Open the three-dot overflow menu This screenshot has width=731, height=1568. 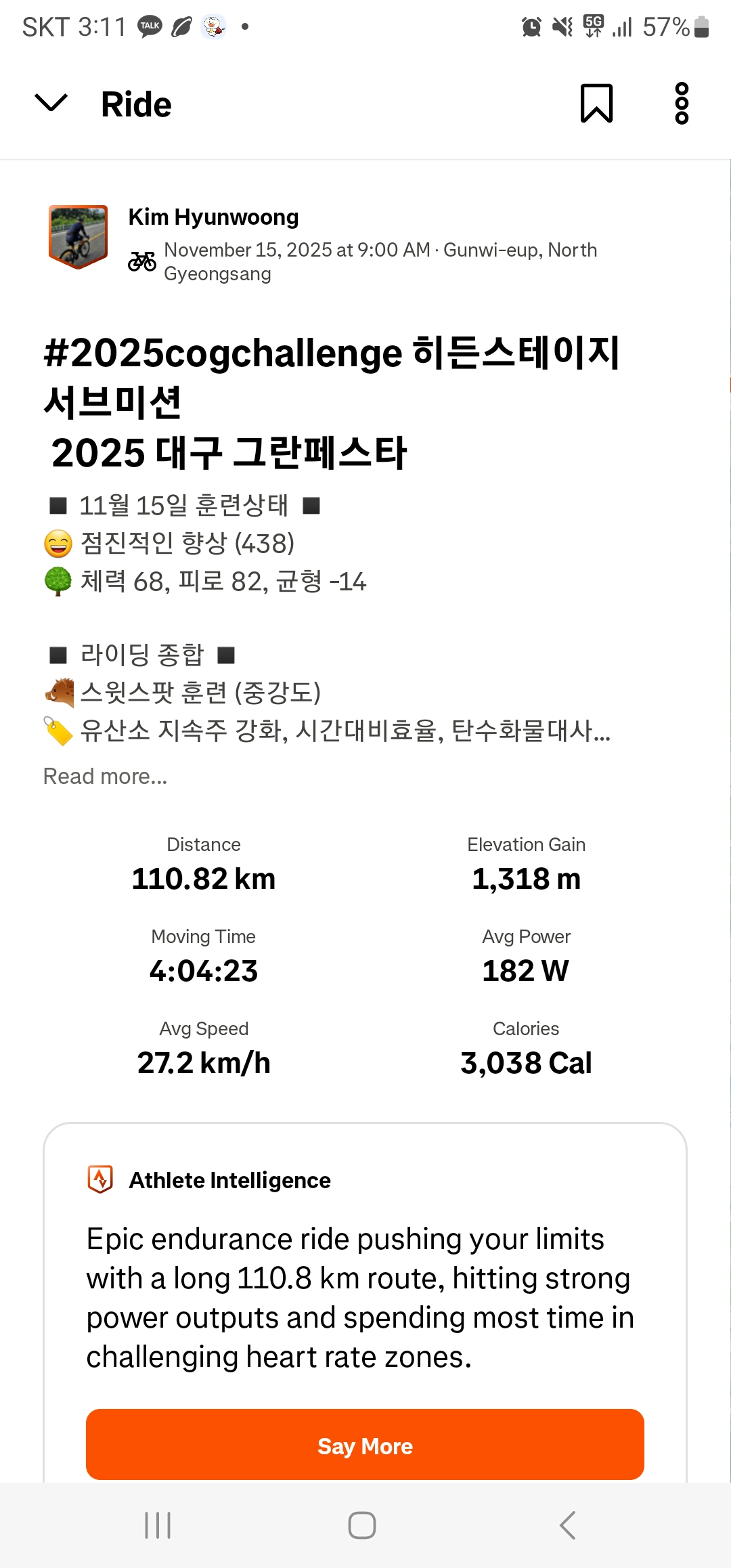tap(682, 104)
